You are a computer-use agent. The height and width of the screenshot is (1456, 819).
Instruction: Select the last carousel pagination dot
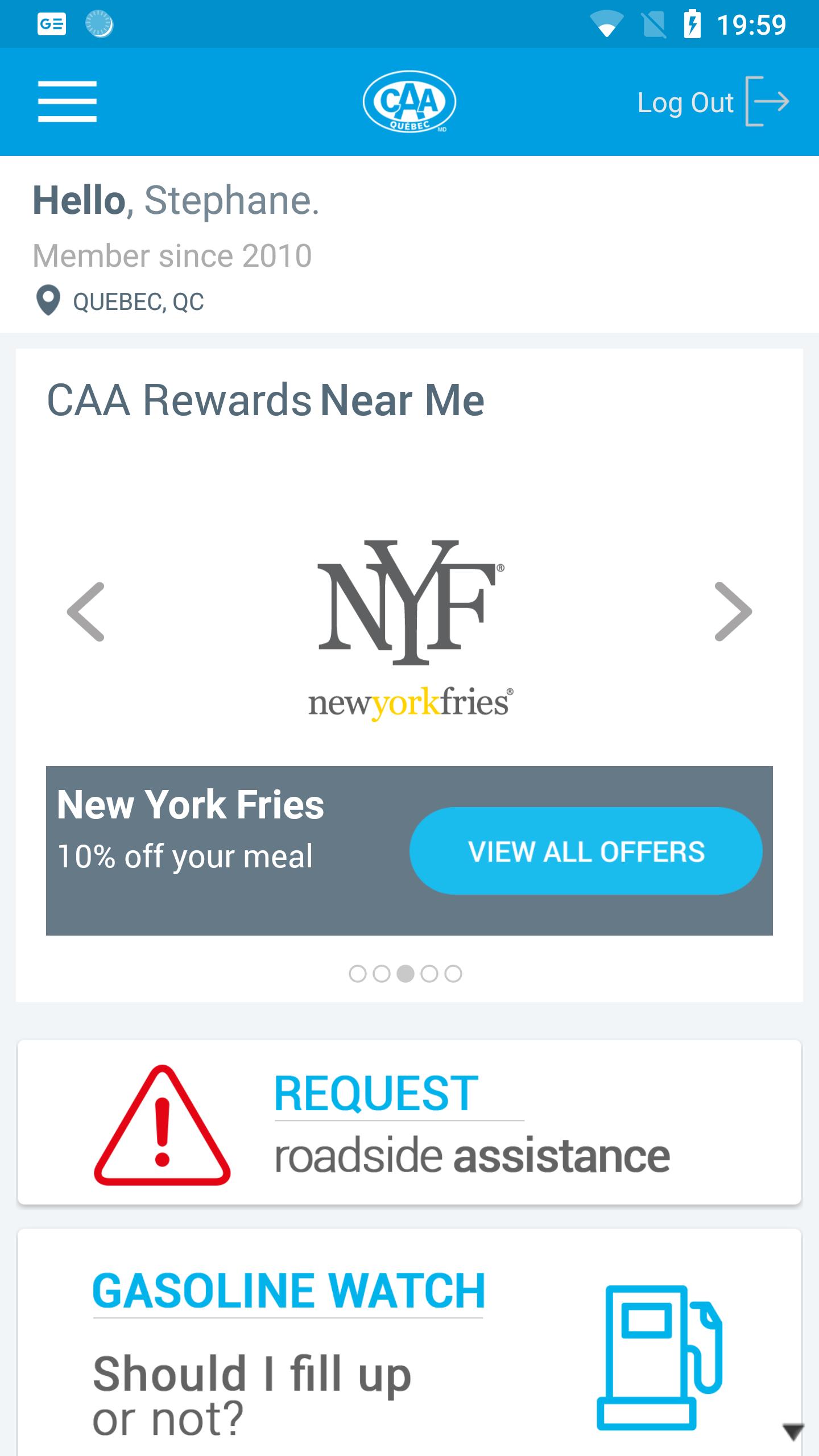[x=453, y=974]
